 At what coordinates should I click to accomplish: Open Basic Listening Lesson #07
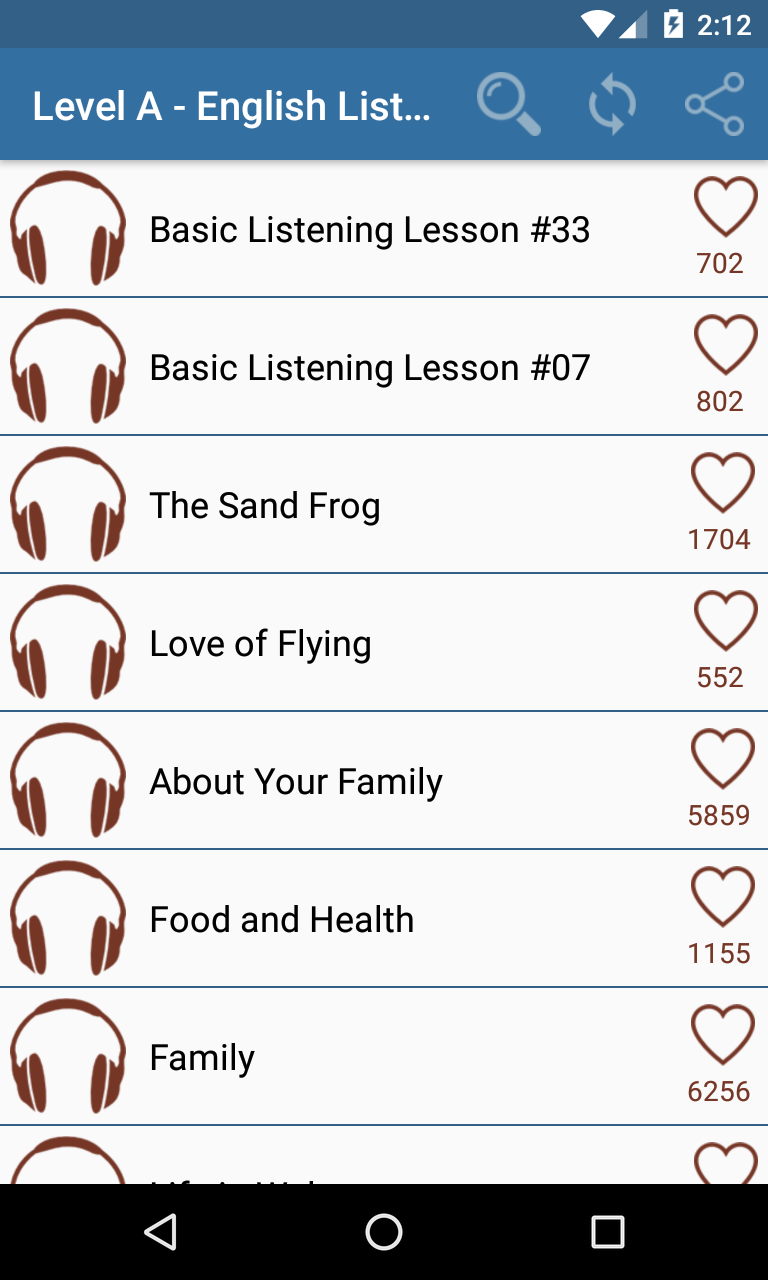click(370, 368)
